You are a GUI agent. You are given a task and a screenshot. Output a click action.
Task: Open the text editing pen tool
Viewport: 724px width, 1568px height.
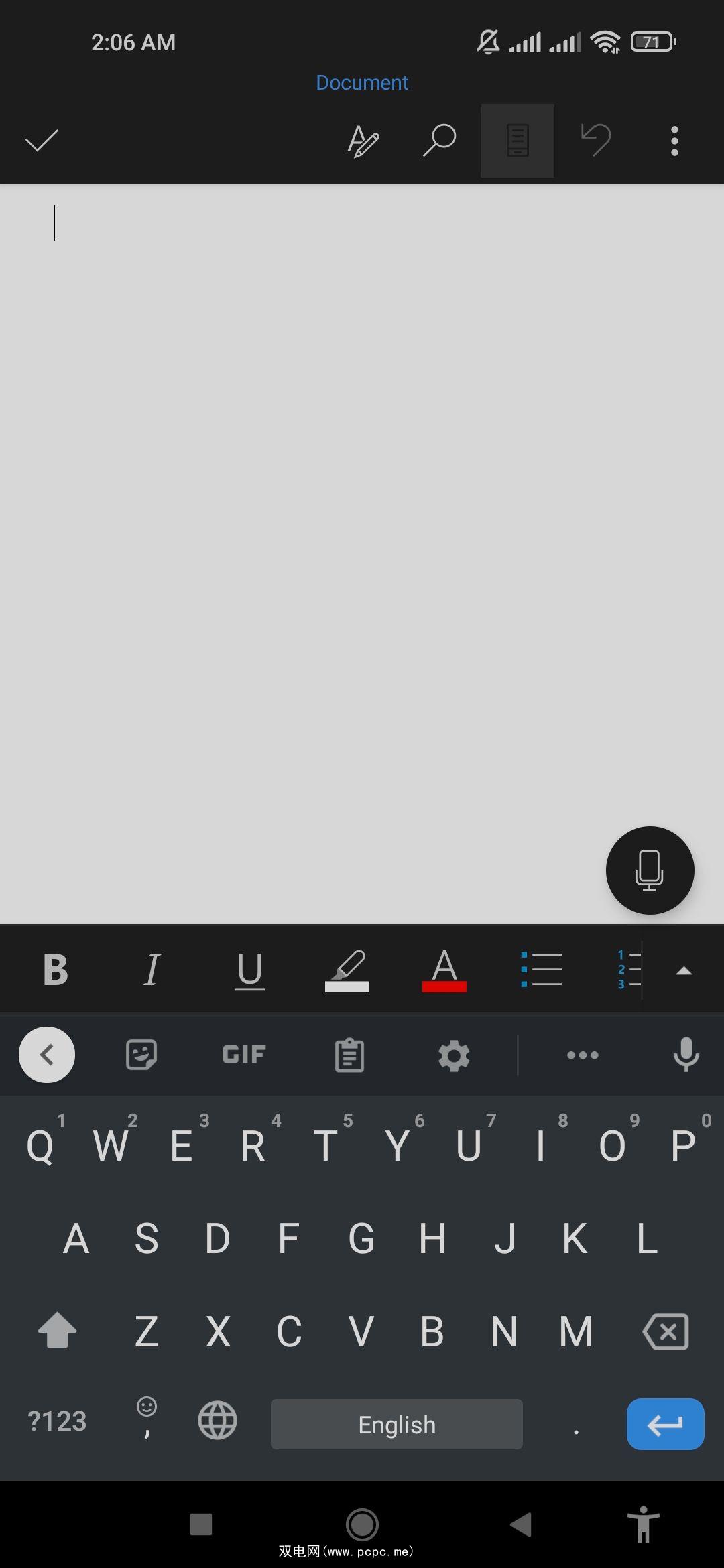(x=363, y=141)
